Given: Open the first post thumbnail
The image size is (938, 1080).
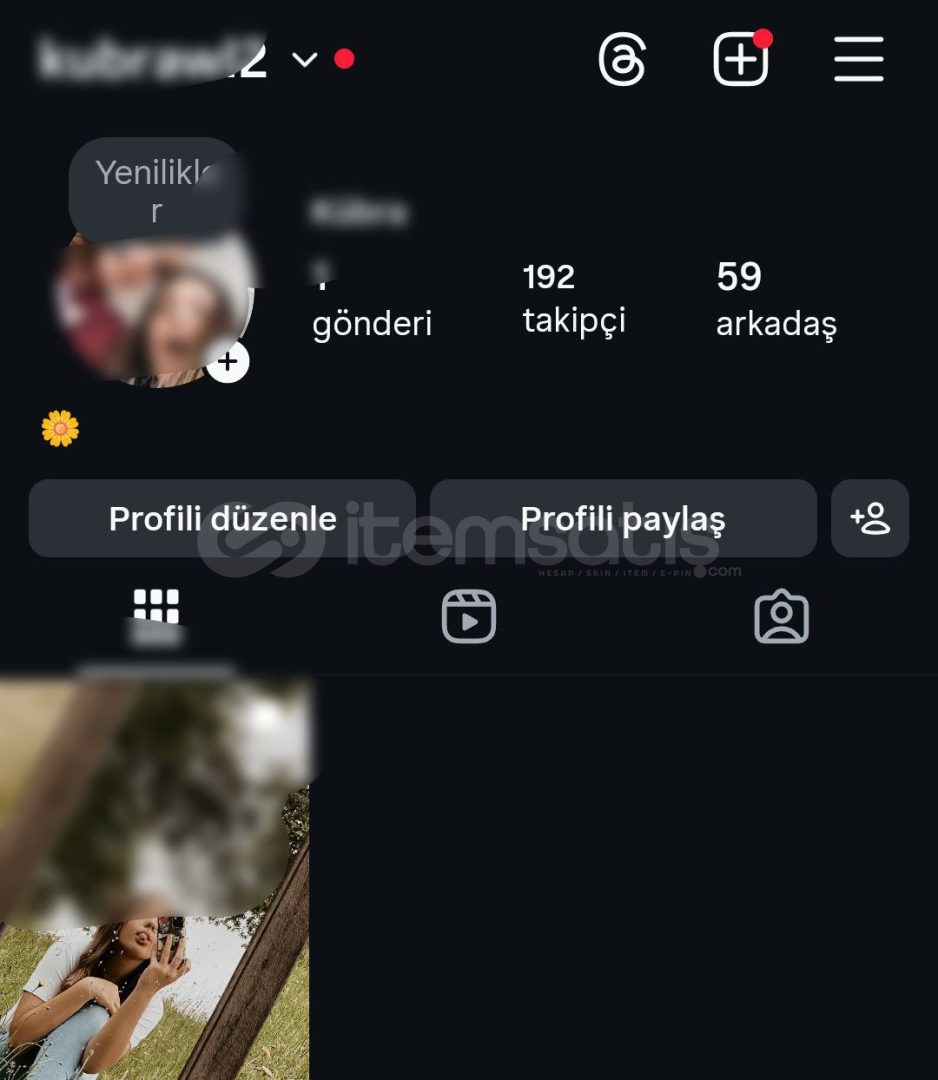Looking at the screenshot, I should point(154,878).
